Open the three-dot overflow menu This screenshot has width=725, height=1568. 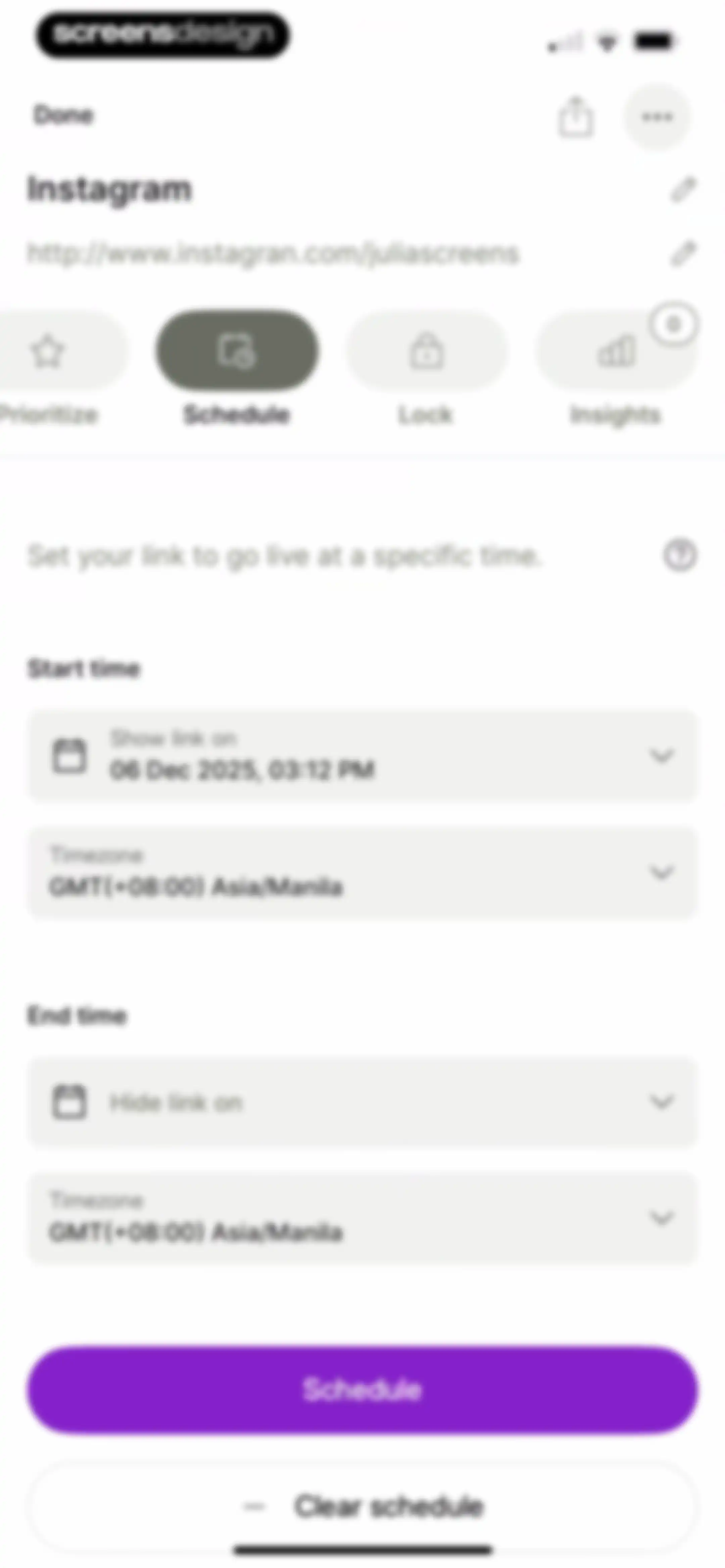658,117
